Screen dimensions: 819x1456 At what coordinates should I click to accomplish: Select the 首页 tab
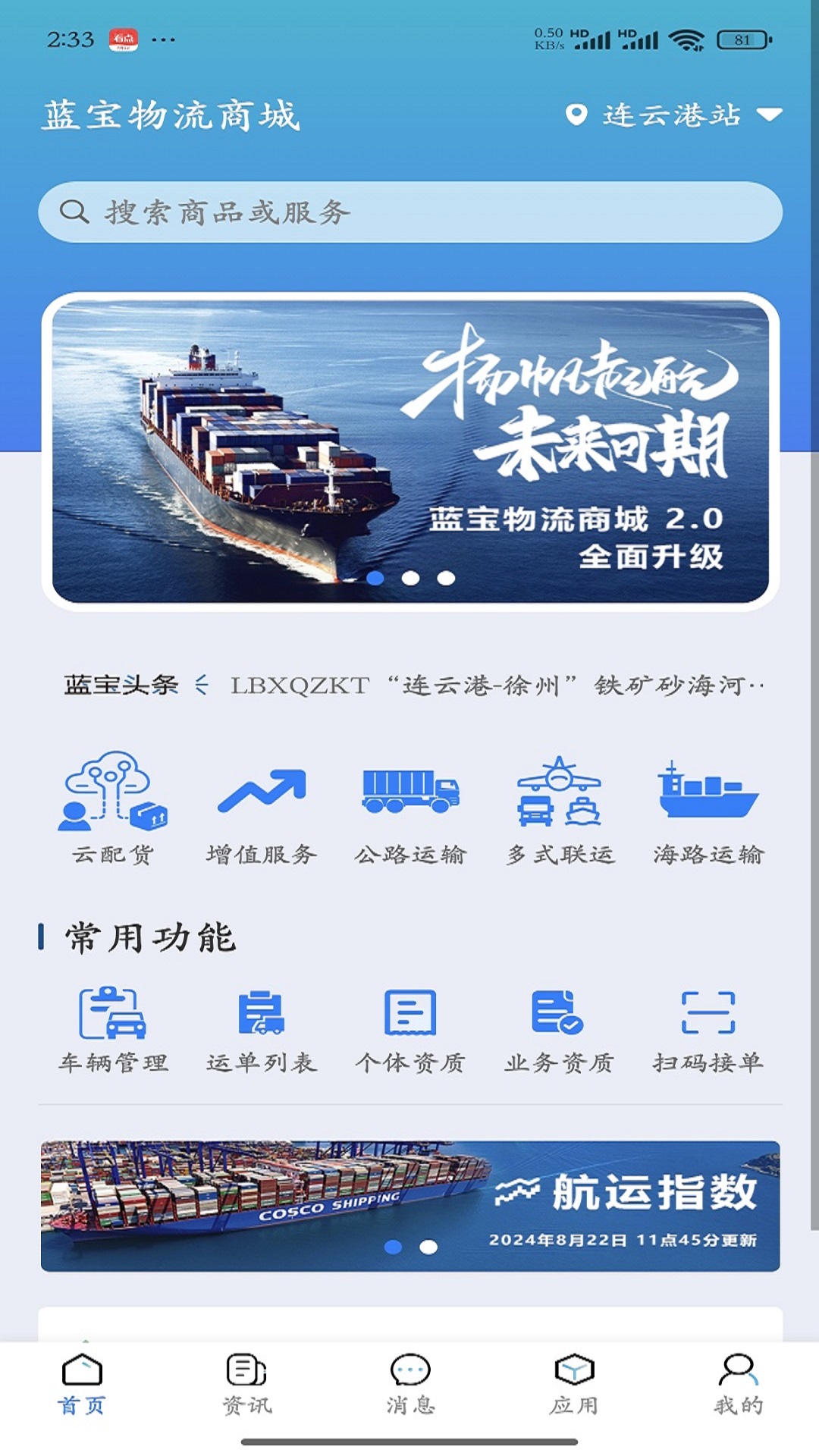[82, 1385]
